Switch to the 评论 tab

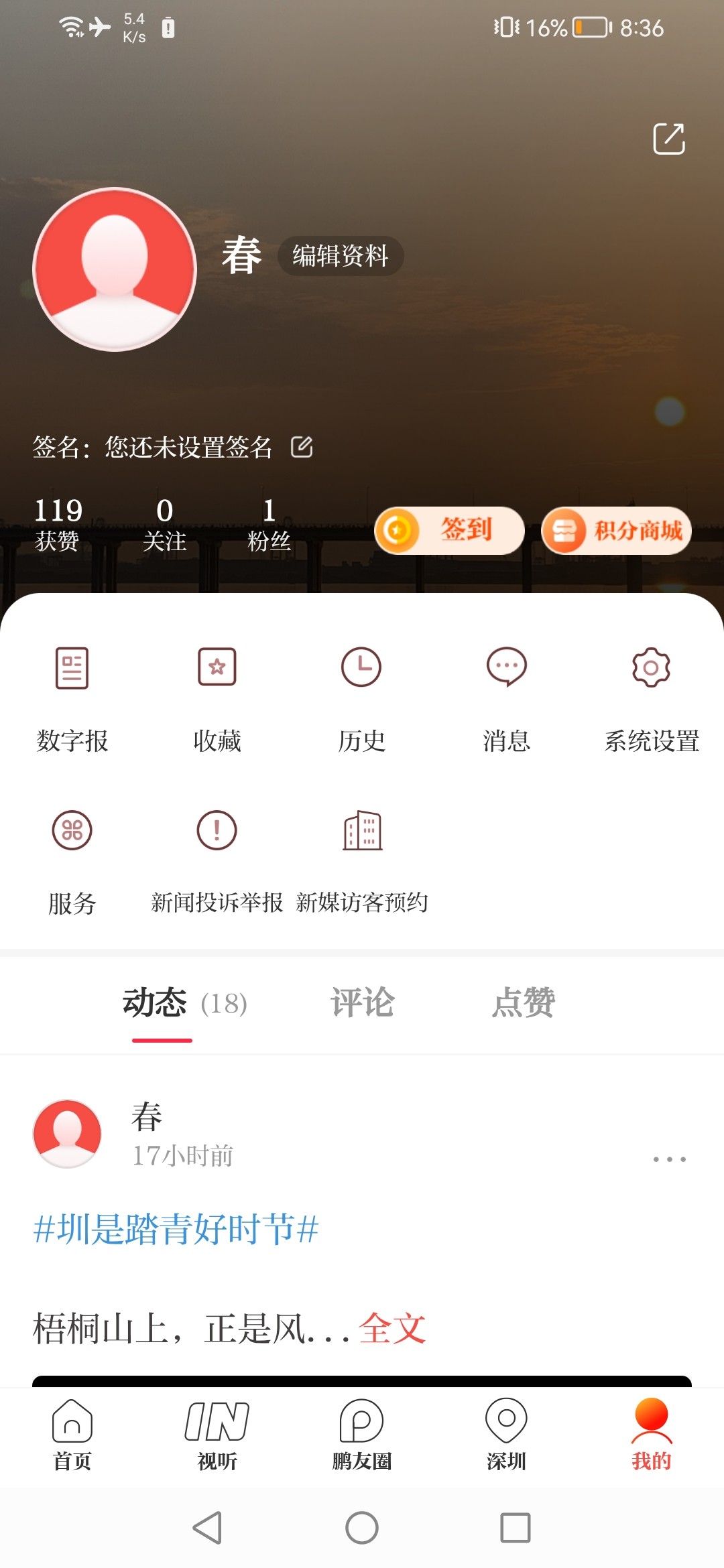tap(362, 1003)
